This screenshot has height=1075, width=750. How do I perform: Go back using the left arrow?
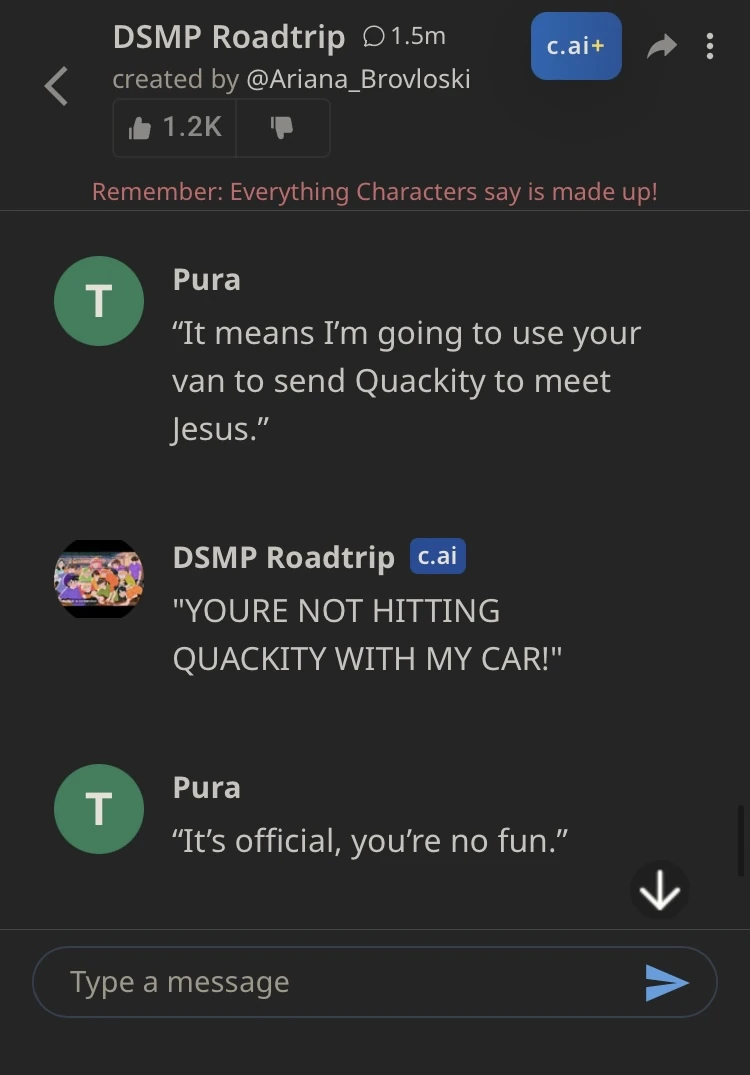click(57, 86)
